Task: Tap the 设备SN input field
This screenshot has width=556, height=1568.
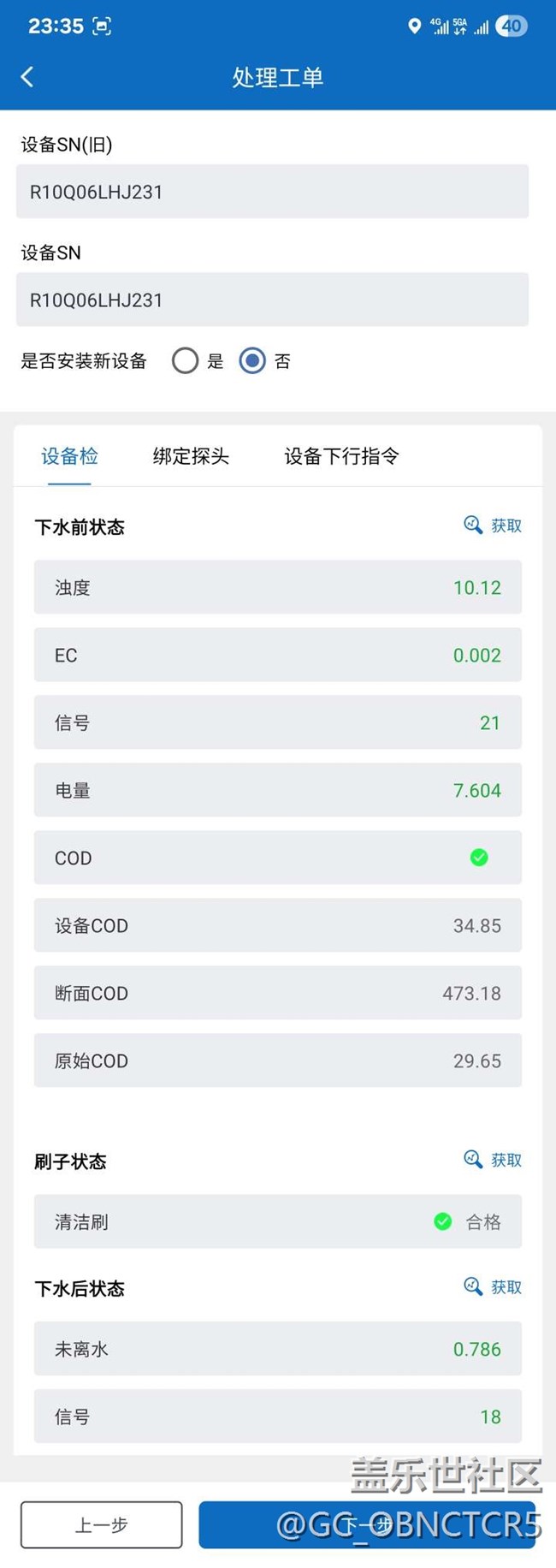Action: point(272,300)
